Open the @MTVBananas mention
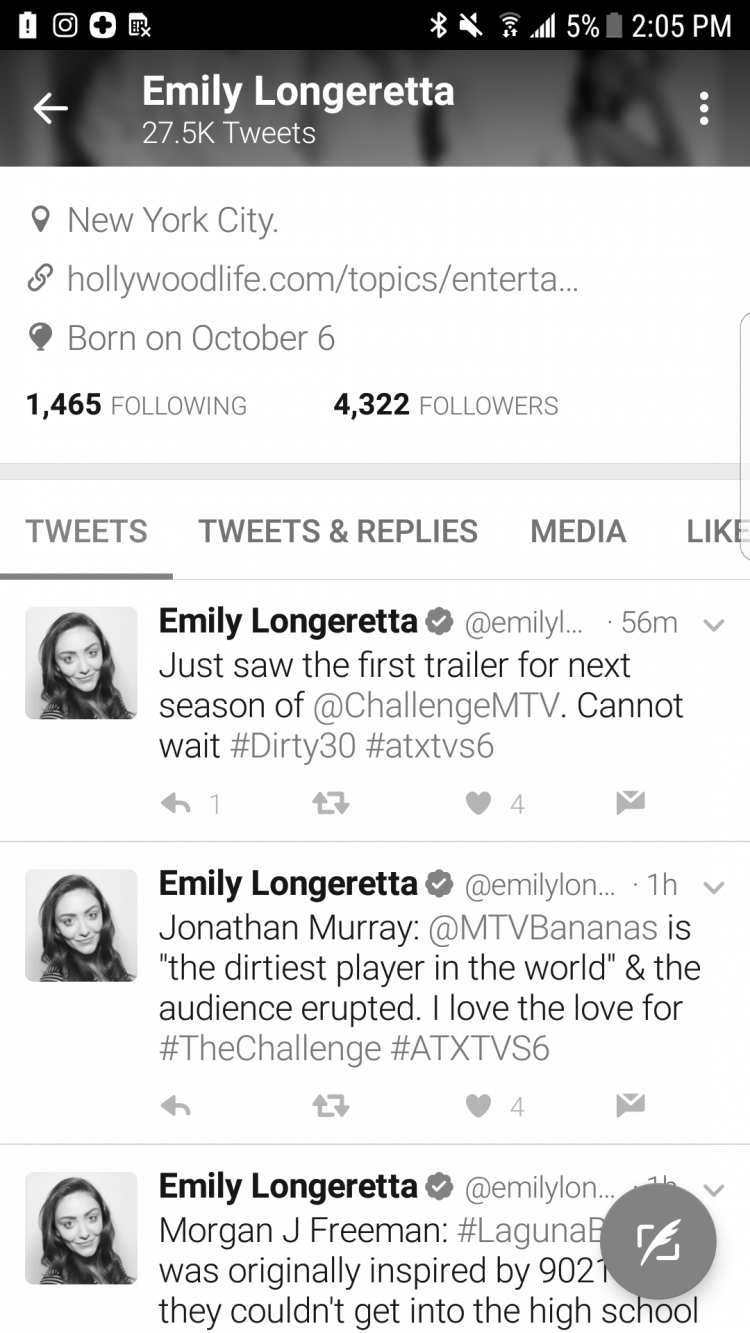Screen dimensions: 750x1333 (x=543, y=927)
